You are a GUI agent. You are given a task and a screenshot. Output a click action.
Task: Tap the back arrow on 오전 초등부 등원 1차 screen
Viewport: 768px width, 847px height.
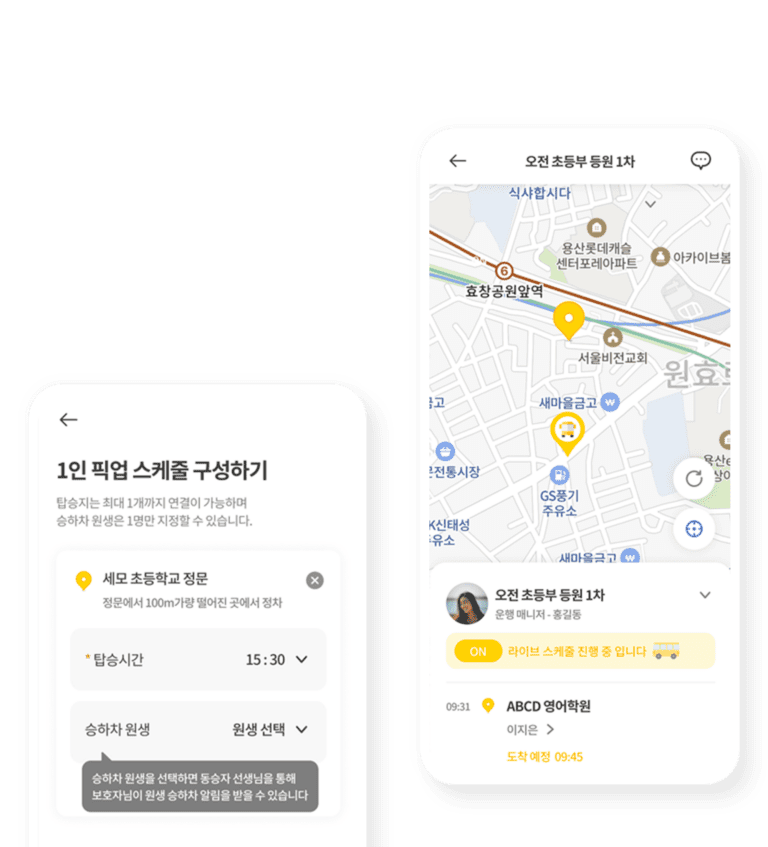[x=456, y=160]
